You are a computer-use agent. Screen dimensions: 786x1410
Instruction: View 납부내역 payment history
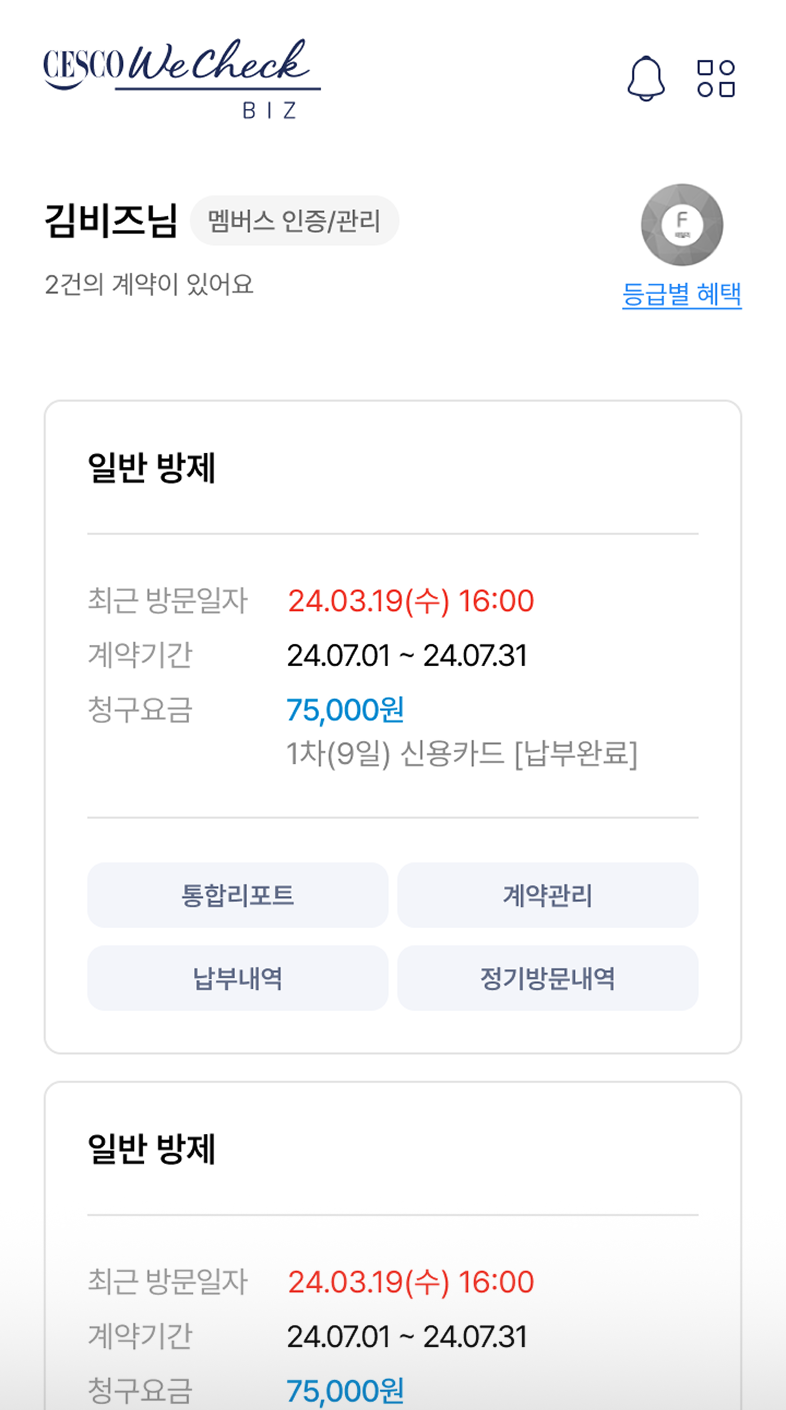238,978
